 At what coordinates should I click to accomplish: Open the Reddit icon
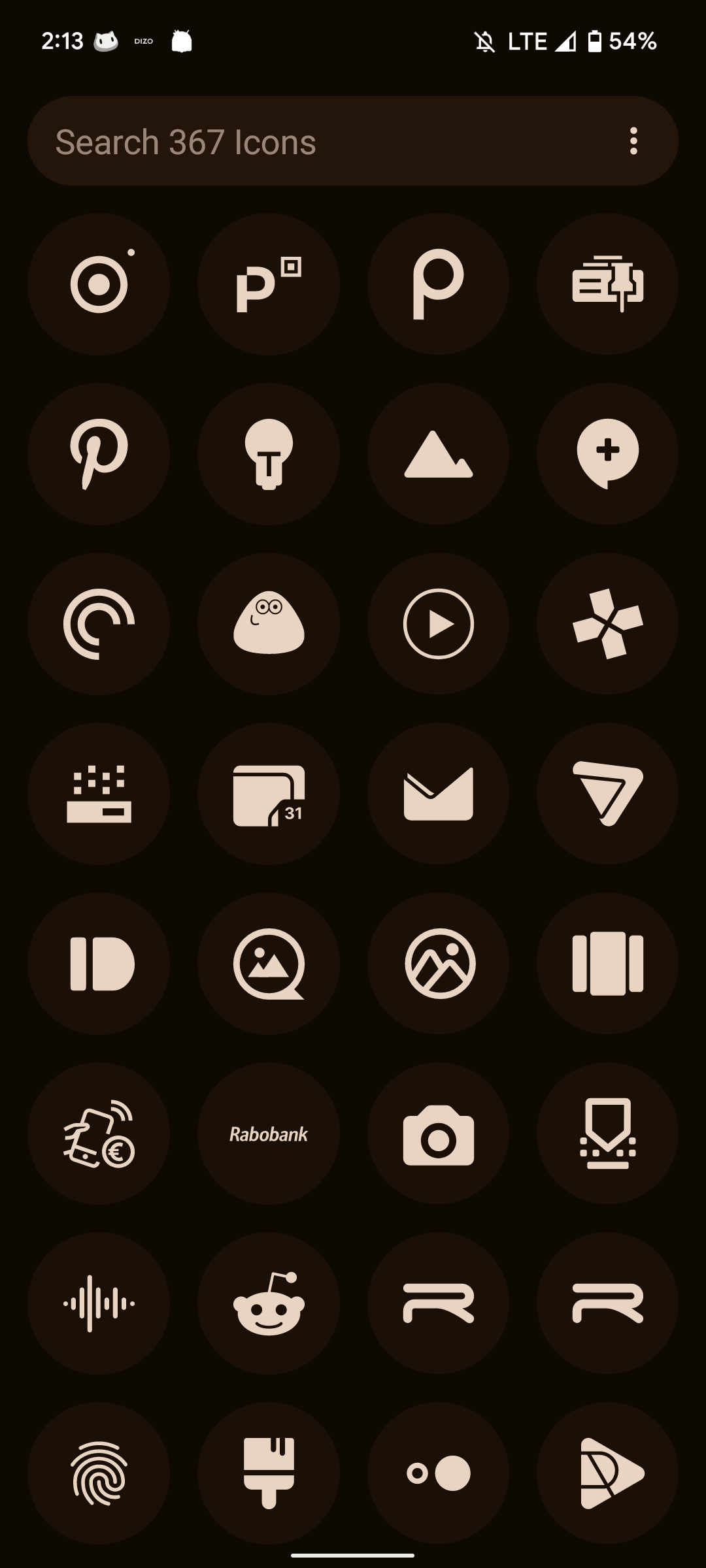coord(269,1303)
